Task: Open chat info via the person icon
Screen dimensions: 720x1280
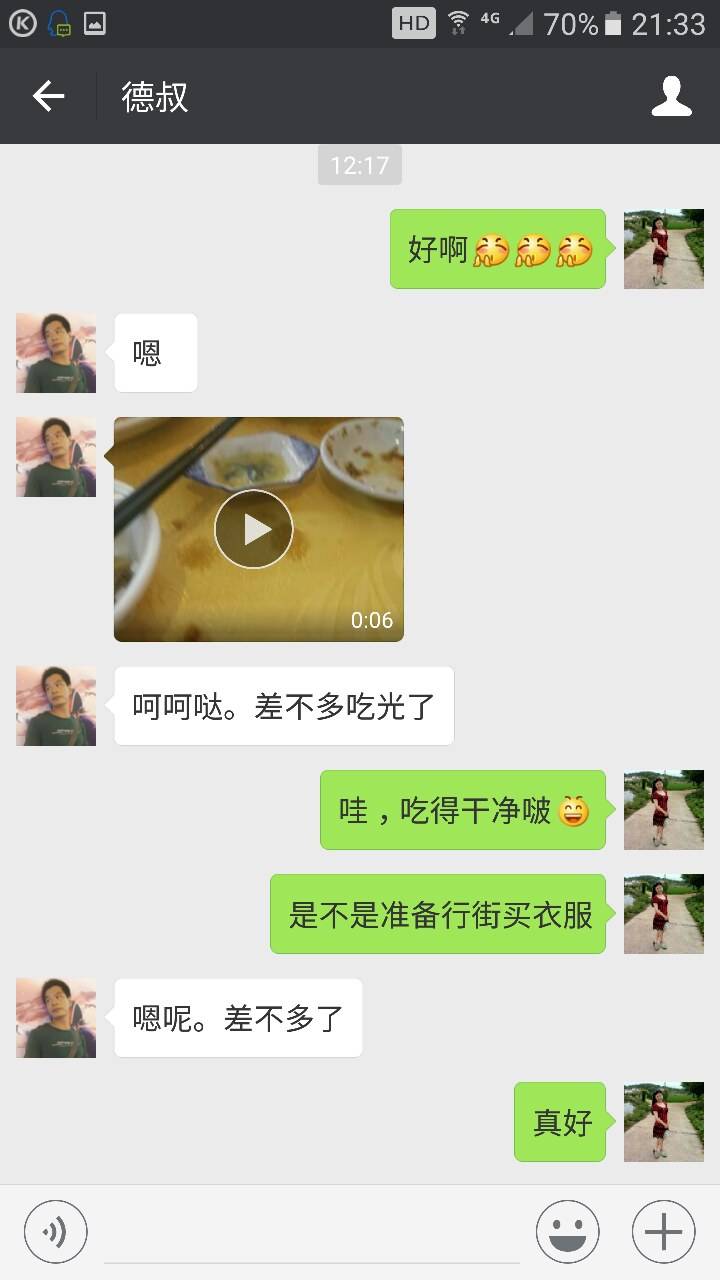Action: (671, 97)
